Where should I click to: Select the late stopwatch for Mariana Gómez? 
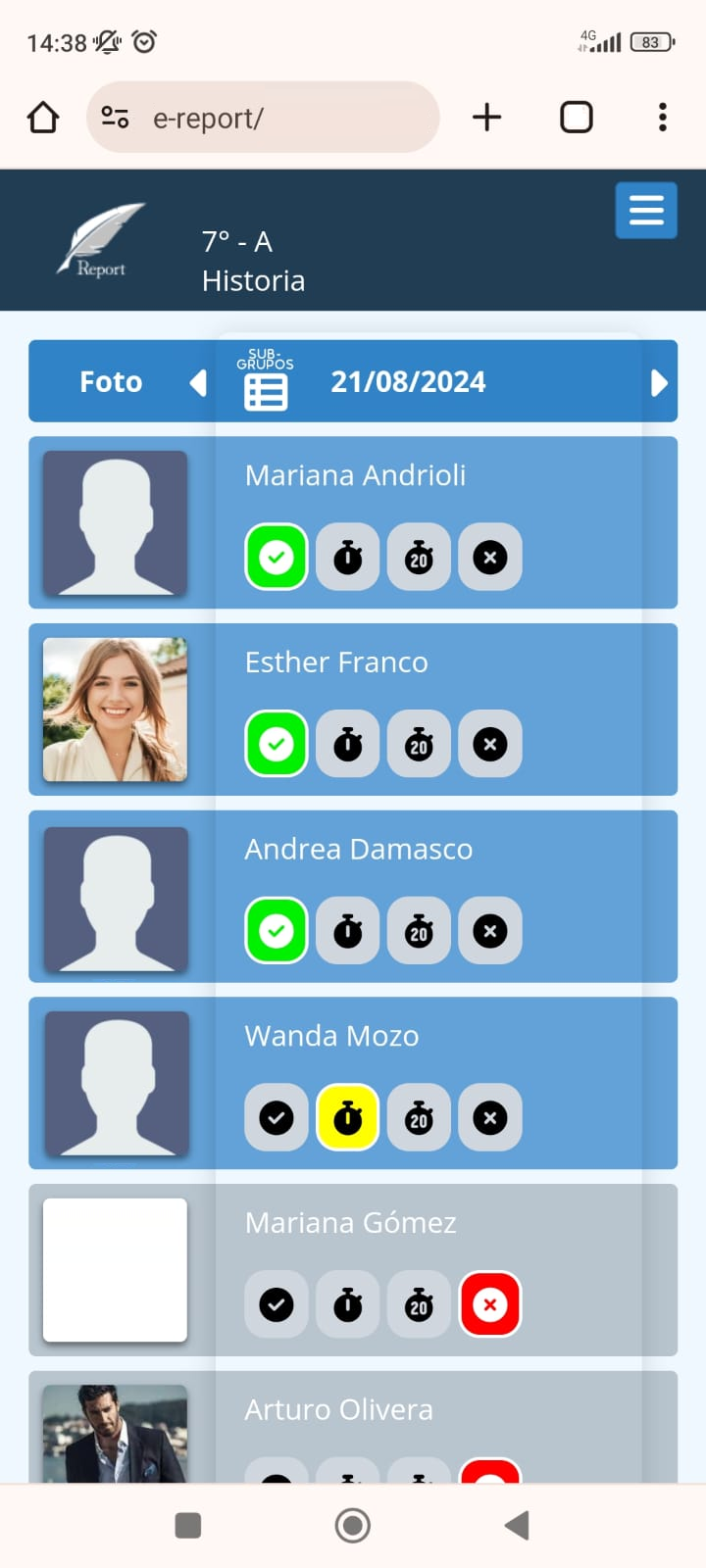[x=348, y=1305]
